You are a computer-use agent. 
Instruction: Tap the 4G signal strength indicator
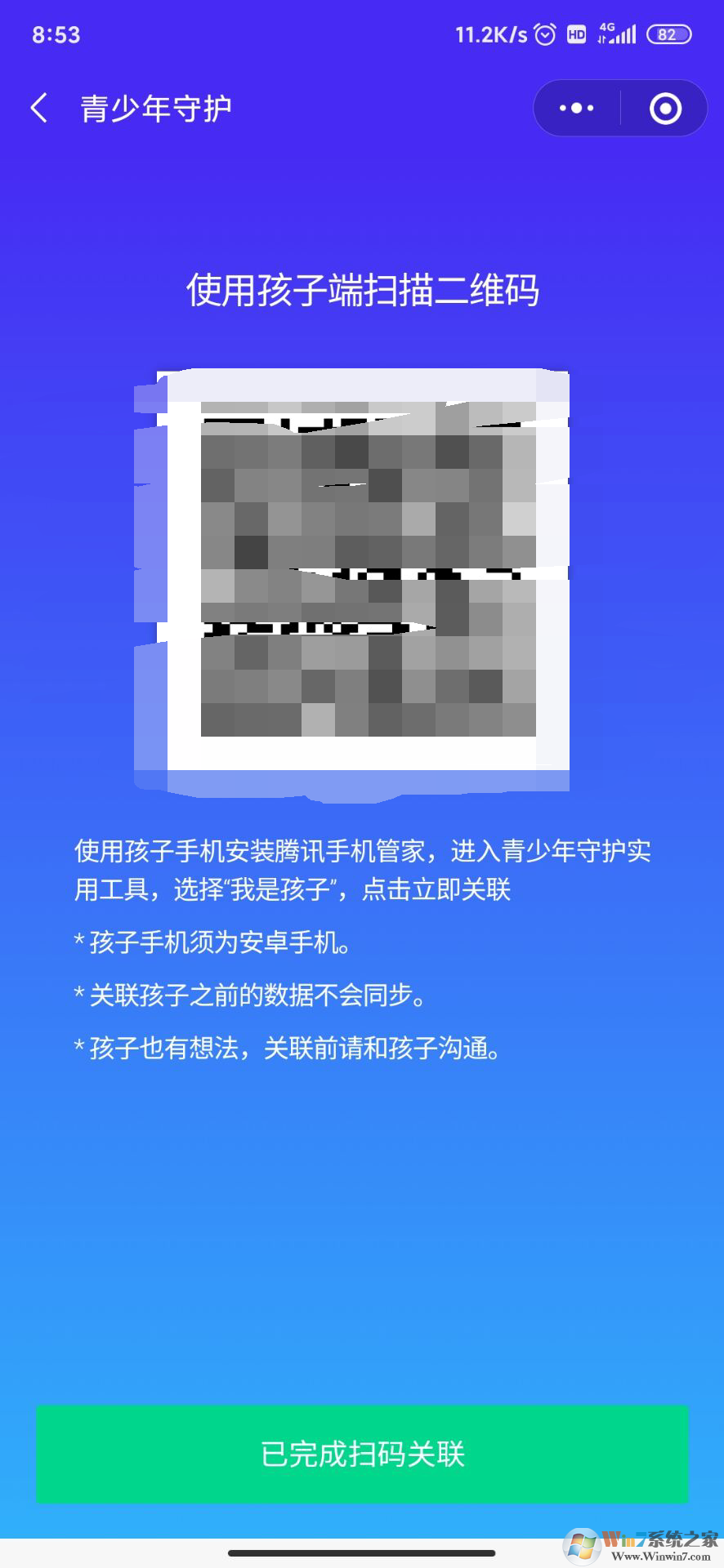point(617,34)
